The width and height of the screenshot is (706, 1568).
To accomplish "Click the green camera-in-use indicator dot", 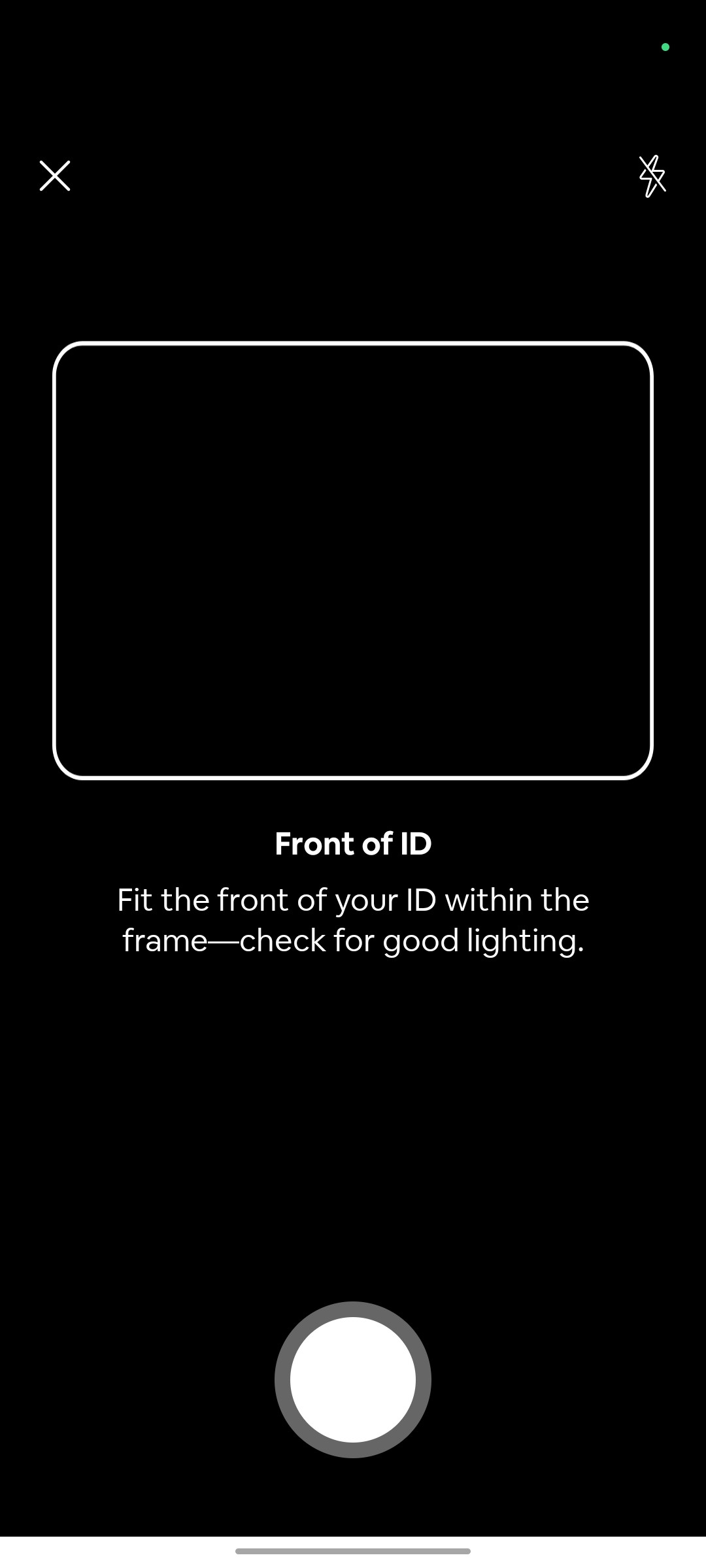I will pos(665,47).
